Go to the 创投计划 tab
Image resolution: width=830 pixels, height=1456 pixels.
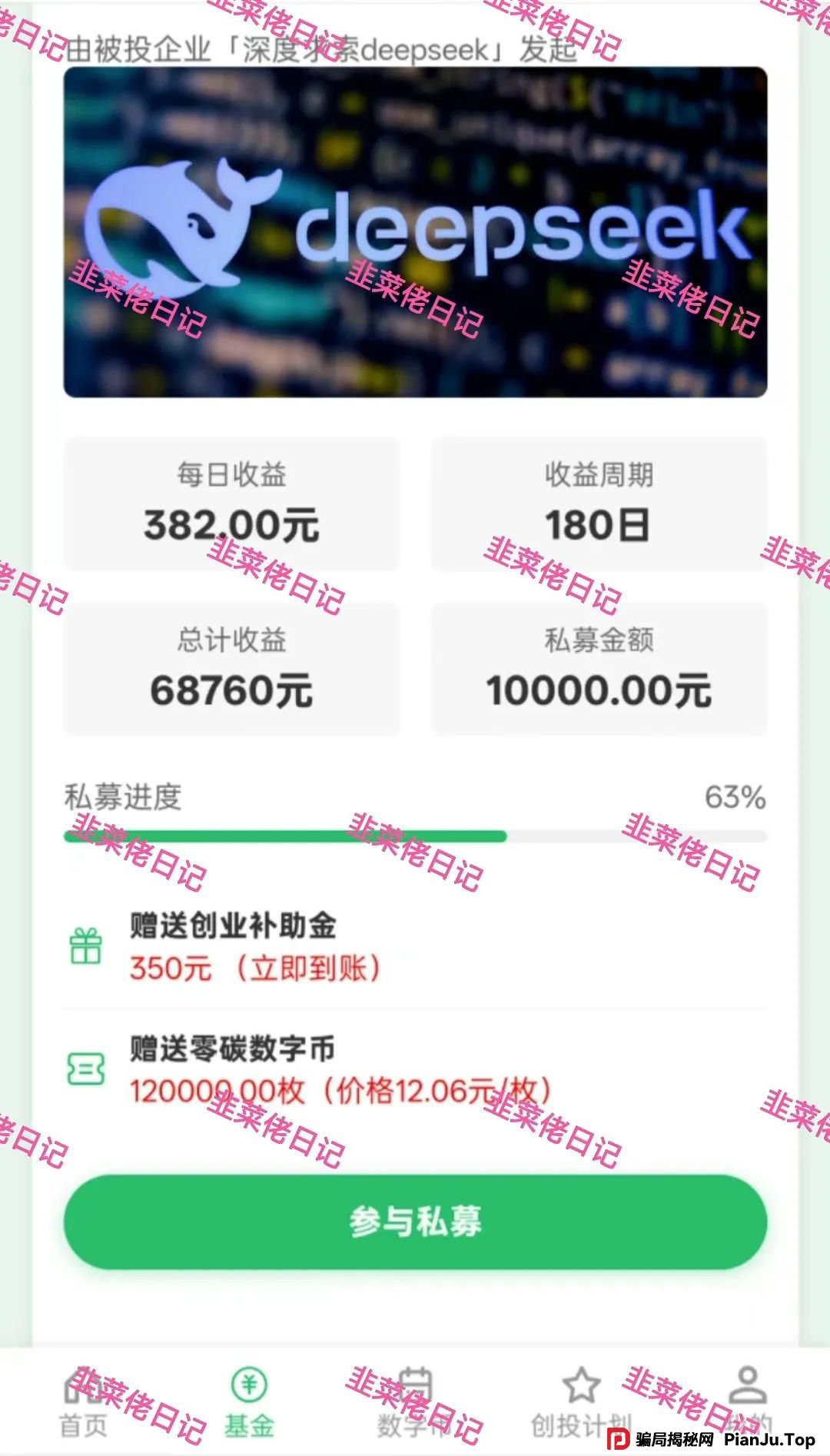click(581, 1402)
